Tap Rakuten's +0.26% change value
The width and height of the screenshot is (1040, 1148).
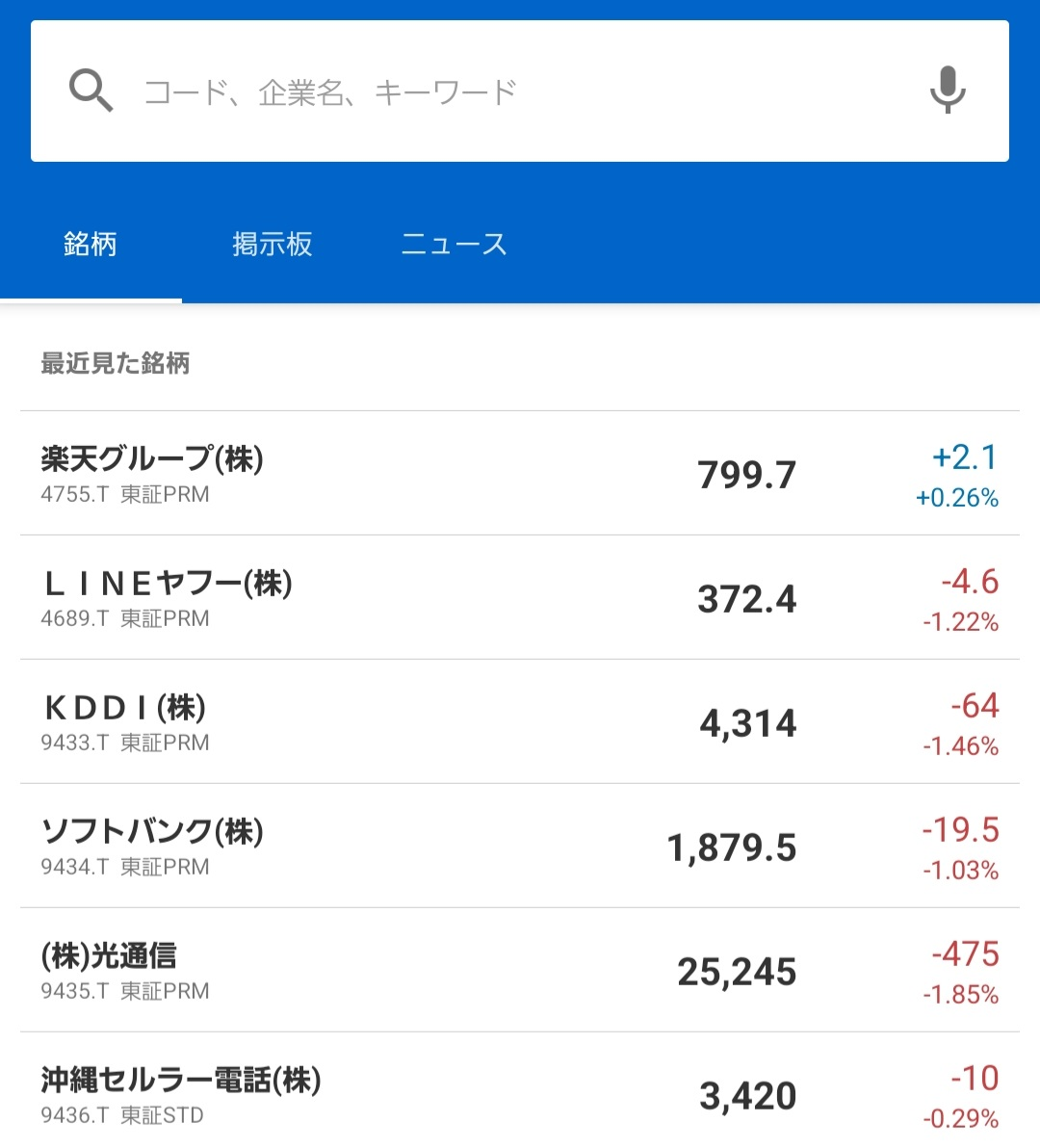point(957,499)
